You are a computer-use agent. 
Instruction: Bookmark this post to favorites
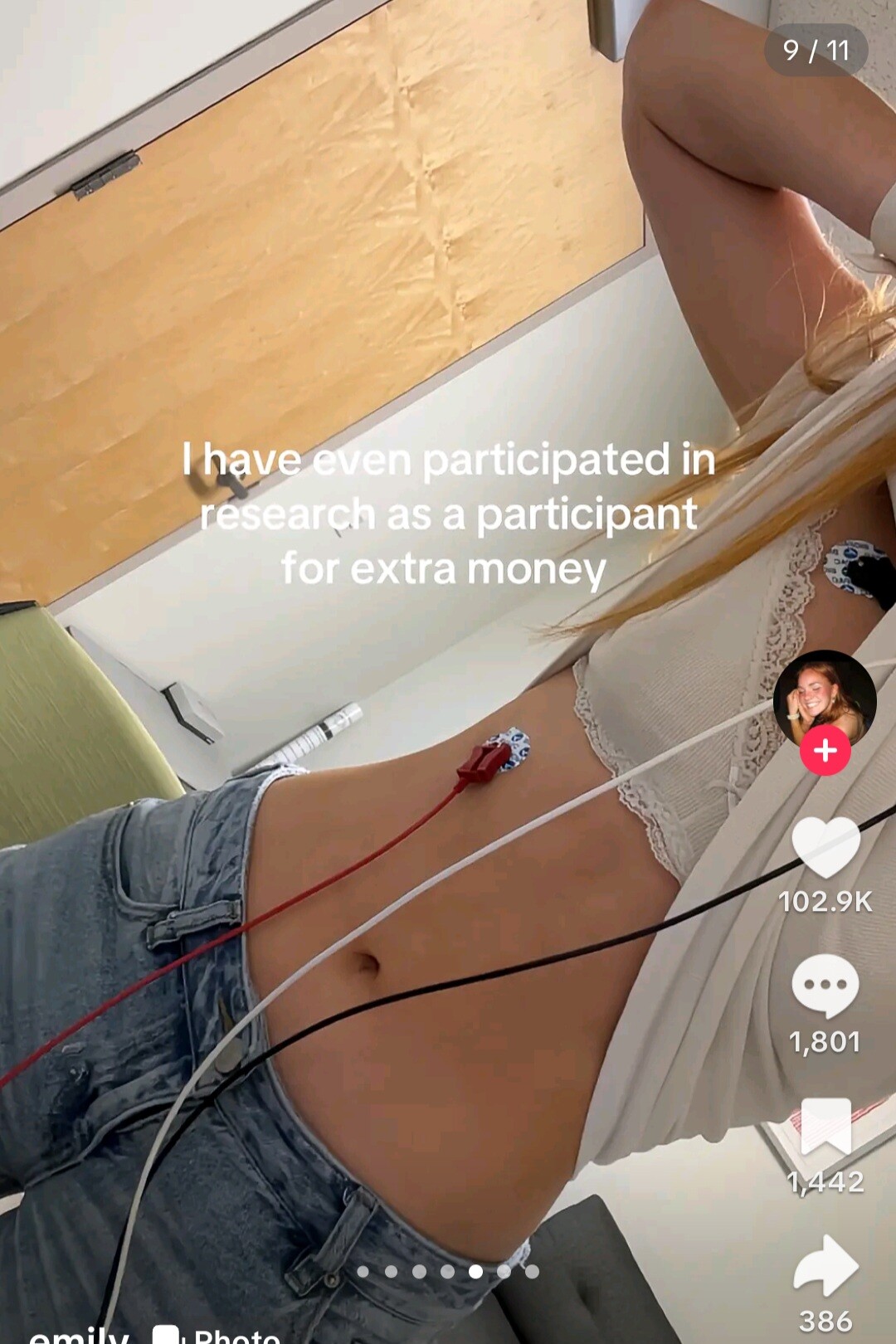825,1126
